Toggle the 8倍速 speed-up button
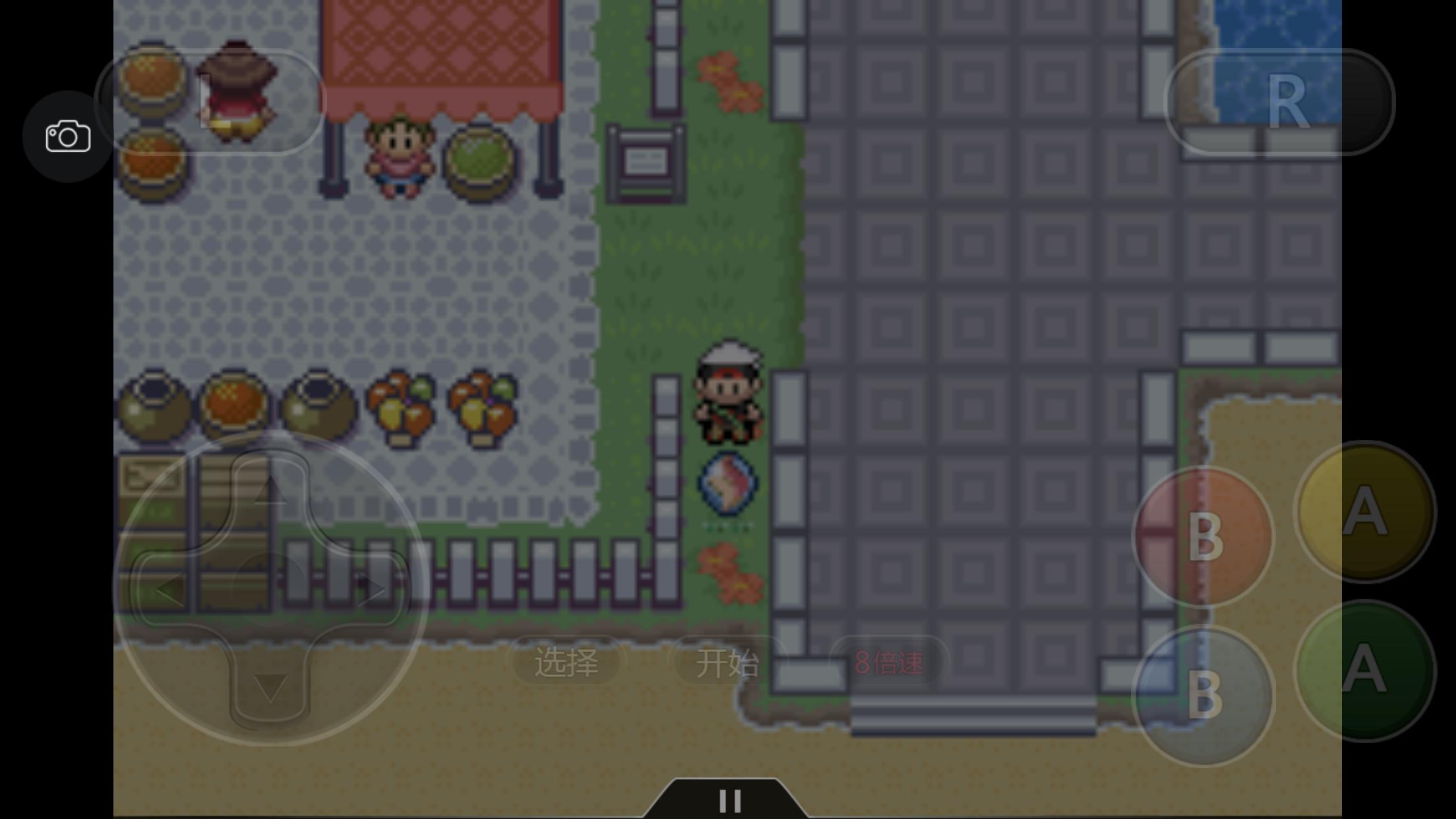Image resolution: width=1456 pixels, height=819 pixels. coord(888,662)
